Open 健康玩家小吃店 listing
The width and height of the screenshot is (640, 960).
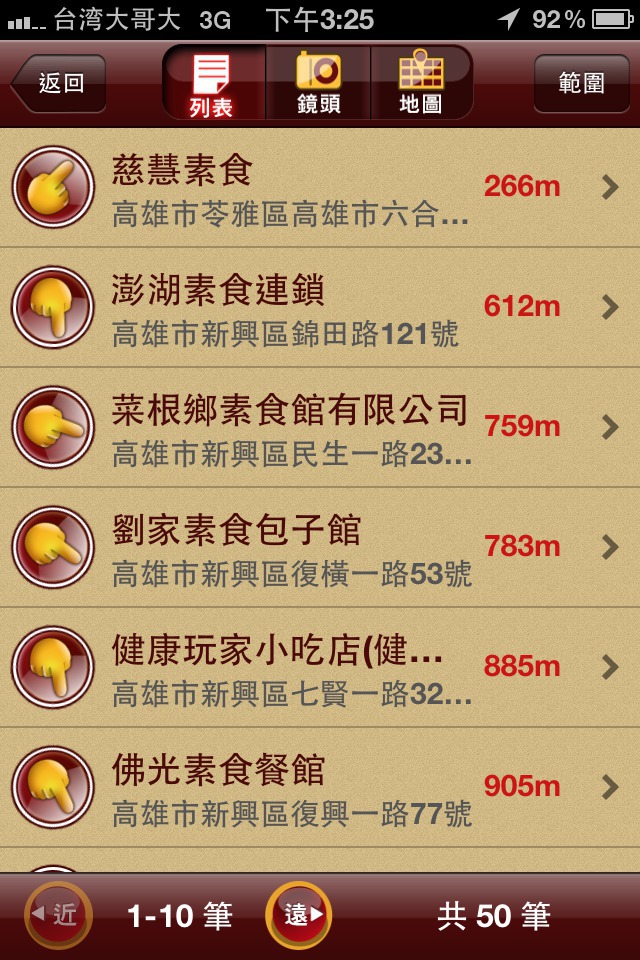pos(320,667)
